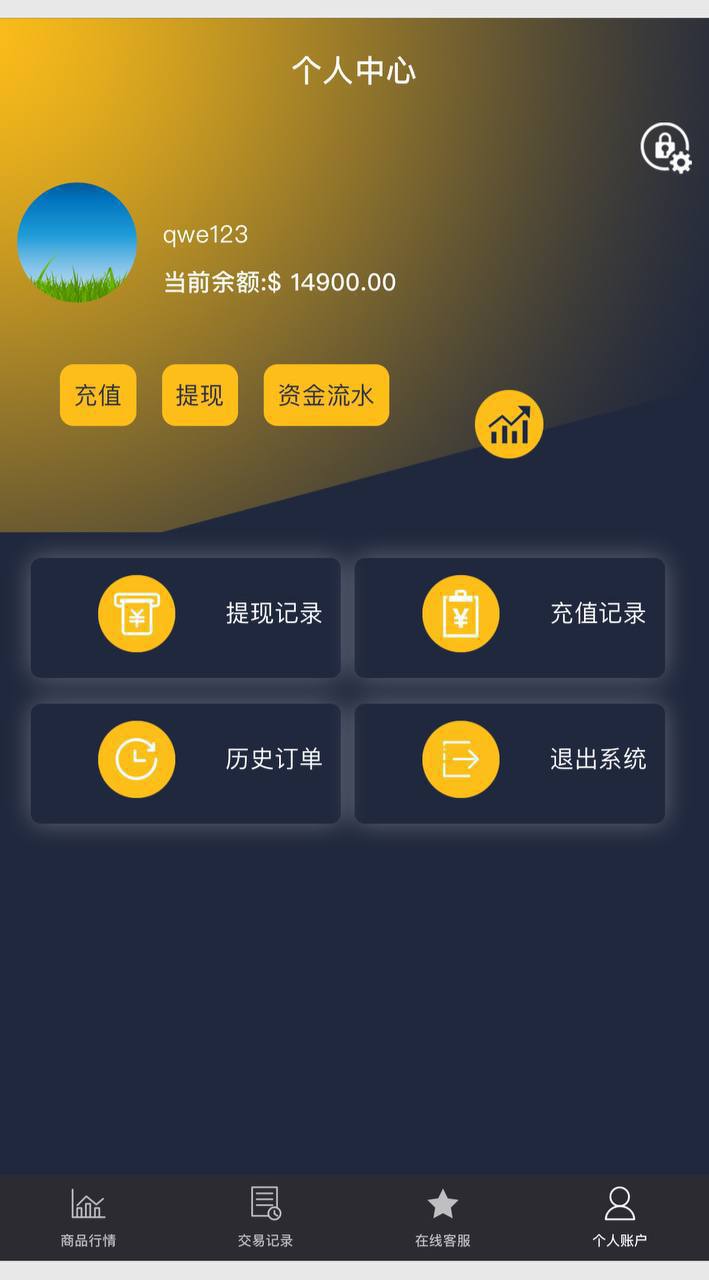Select the 个人账户 tab
709x1280 pixels.
(619, 1217)
